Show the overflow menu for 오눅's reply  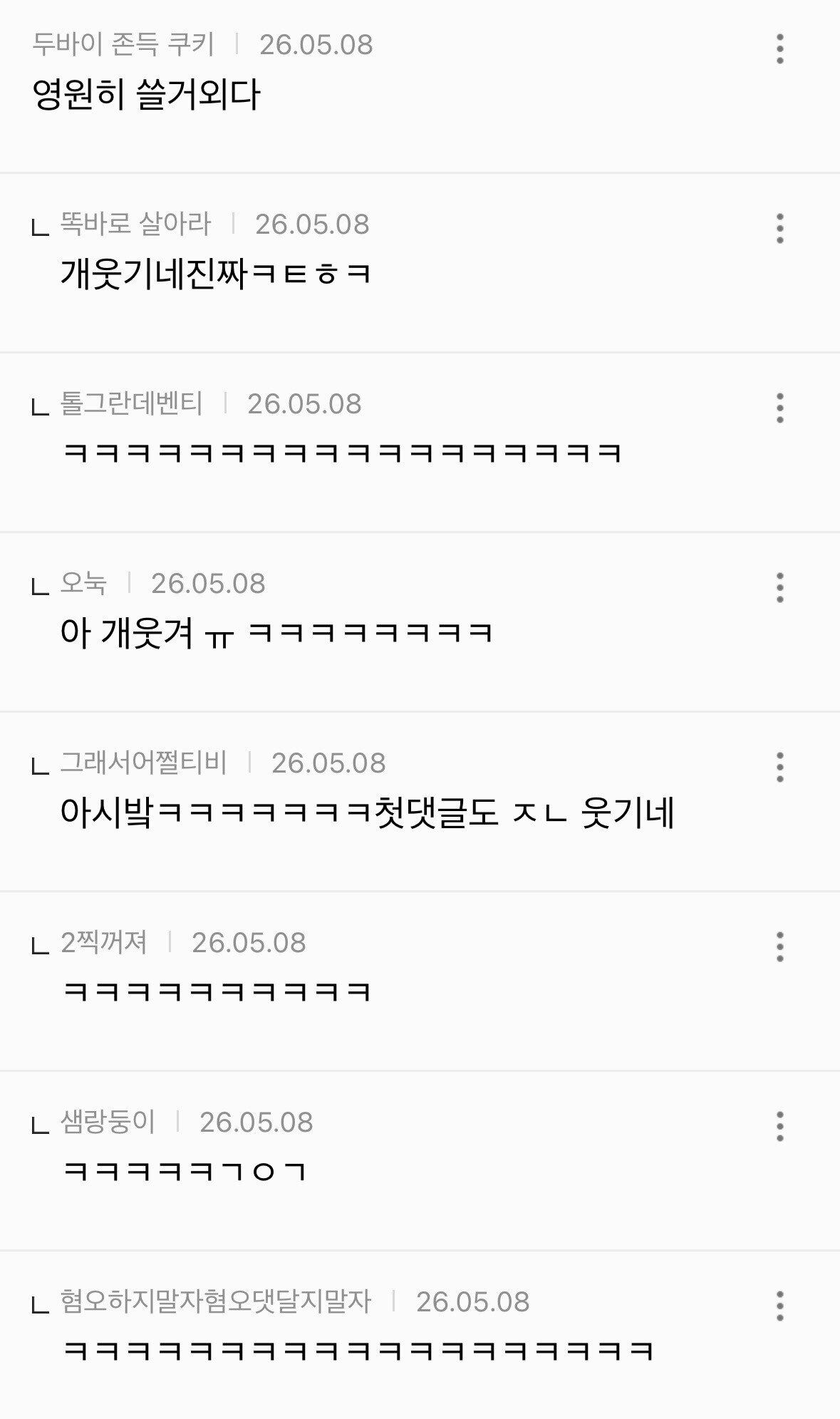click(x=780, y=588)
